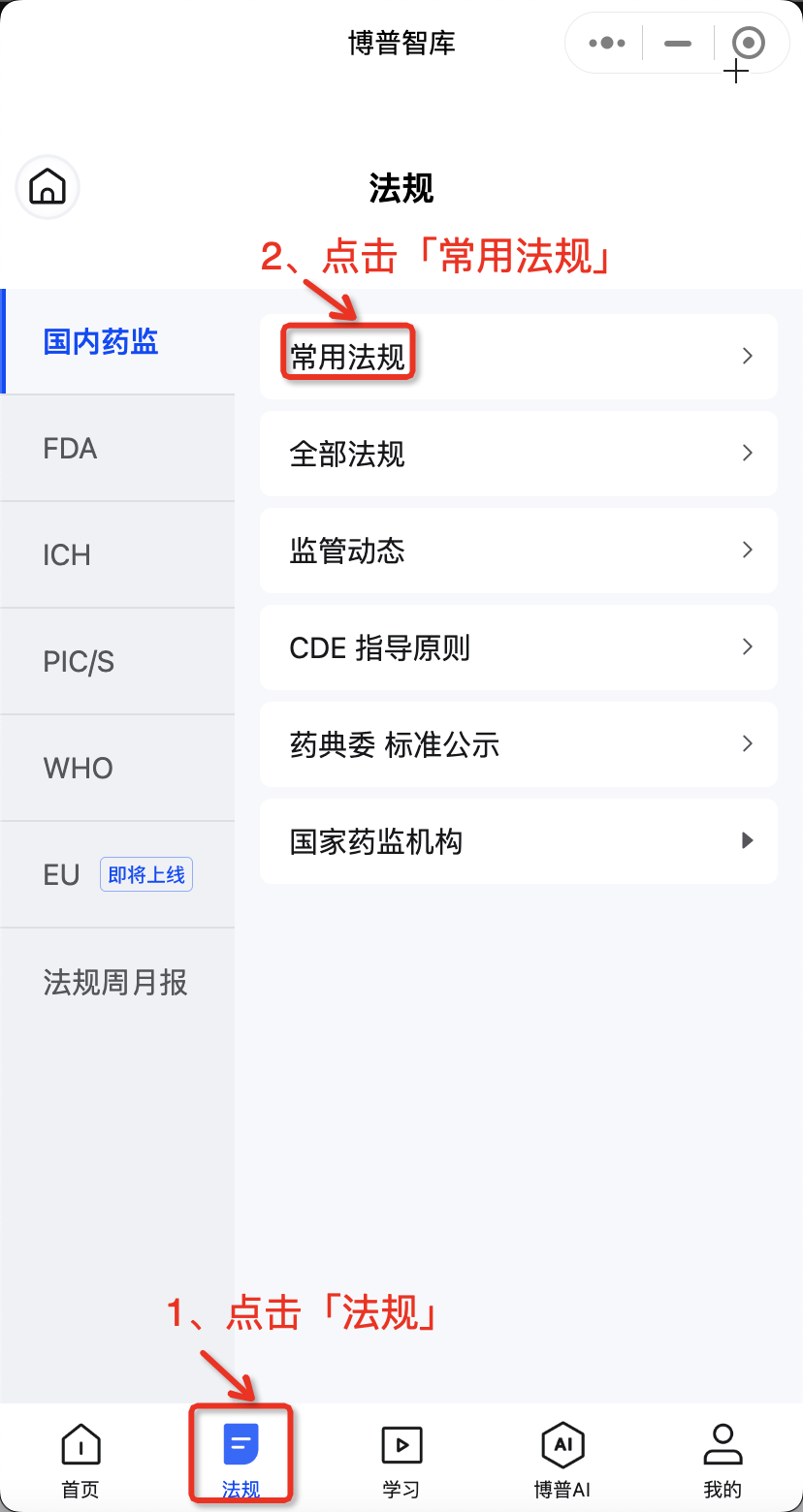This screenshot has height=1512, width=803.
Task: Switch to the FDA category
Action: pos(117,449)
